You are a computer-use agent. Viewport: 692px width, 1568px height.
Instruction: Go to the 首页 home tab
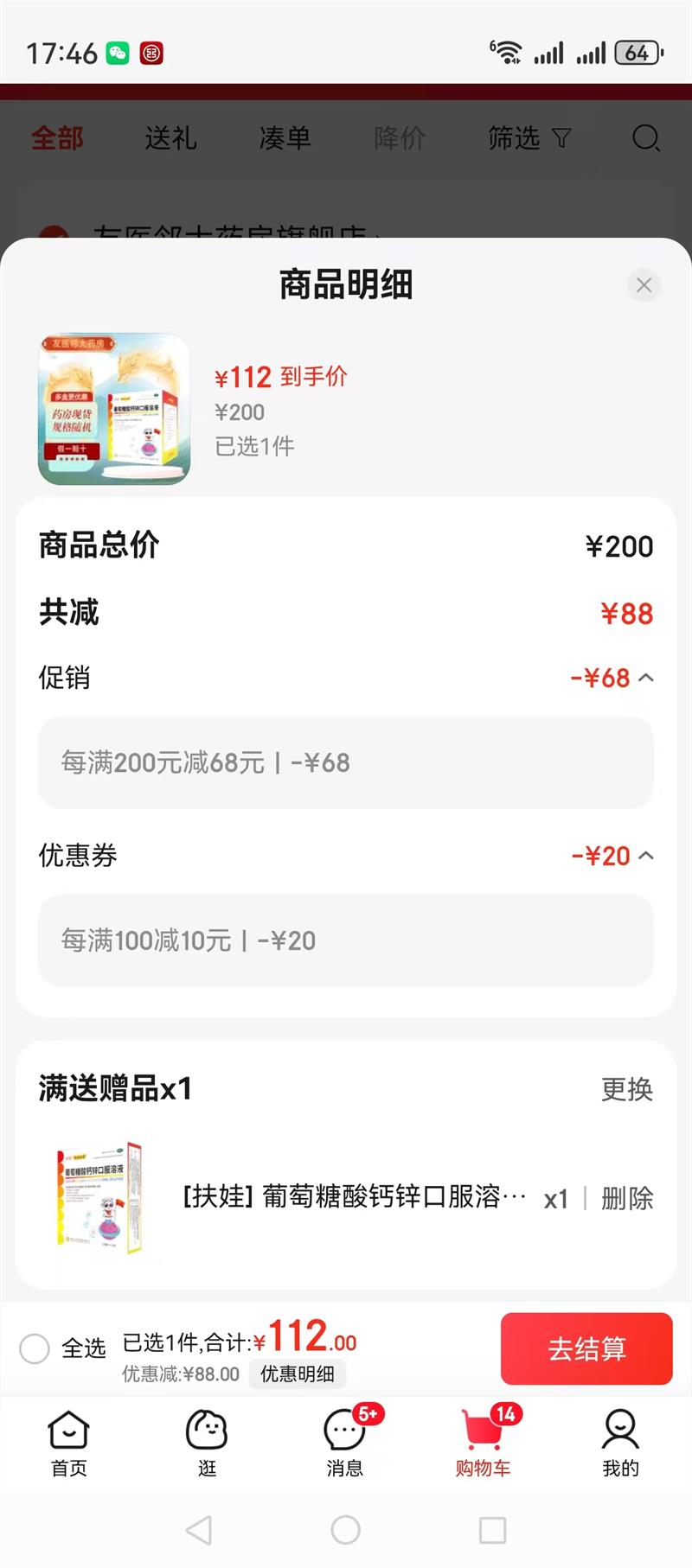pos(69,1443)
